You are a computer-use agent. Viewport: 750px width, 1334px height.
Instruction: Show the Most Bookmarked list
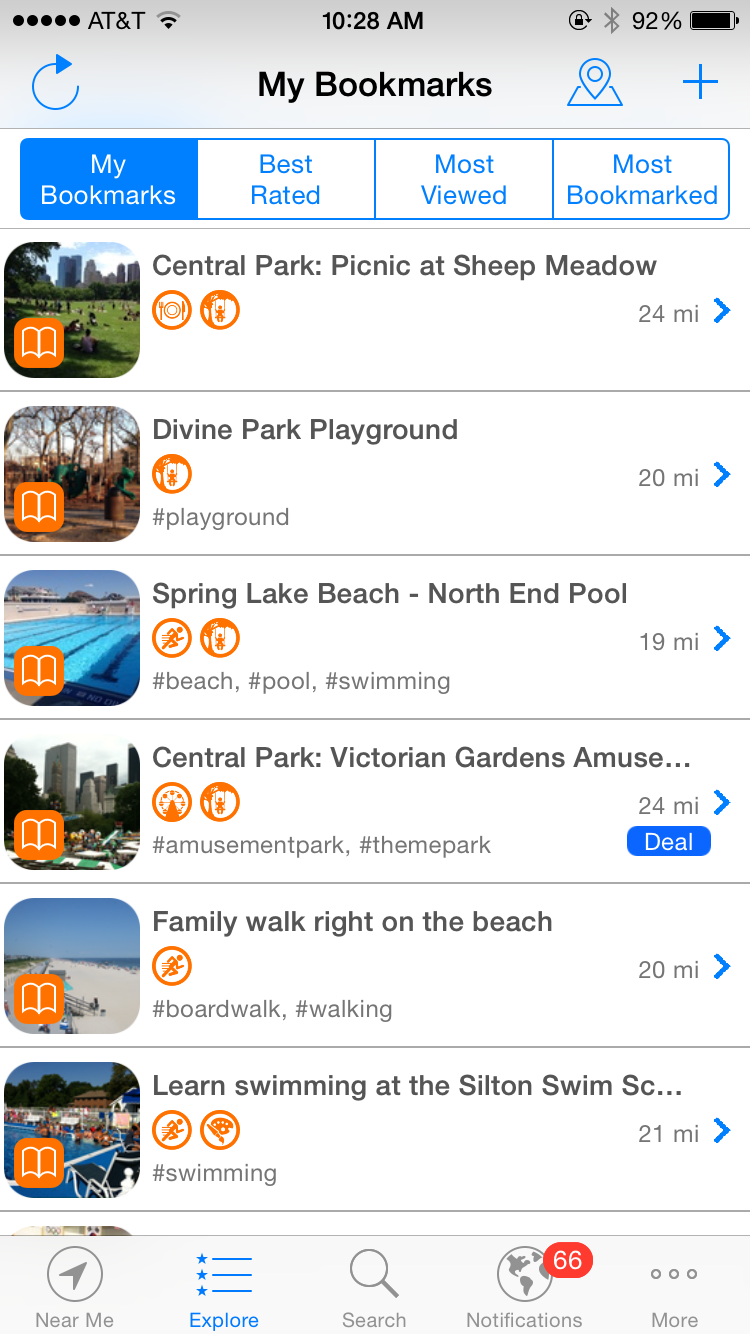coord(642,180)
